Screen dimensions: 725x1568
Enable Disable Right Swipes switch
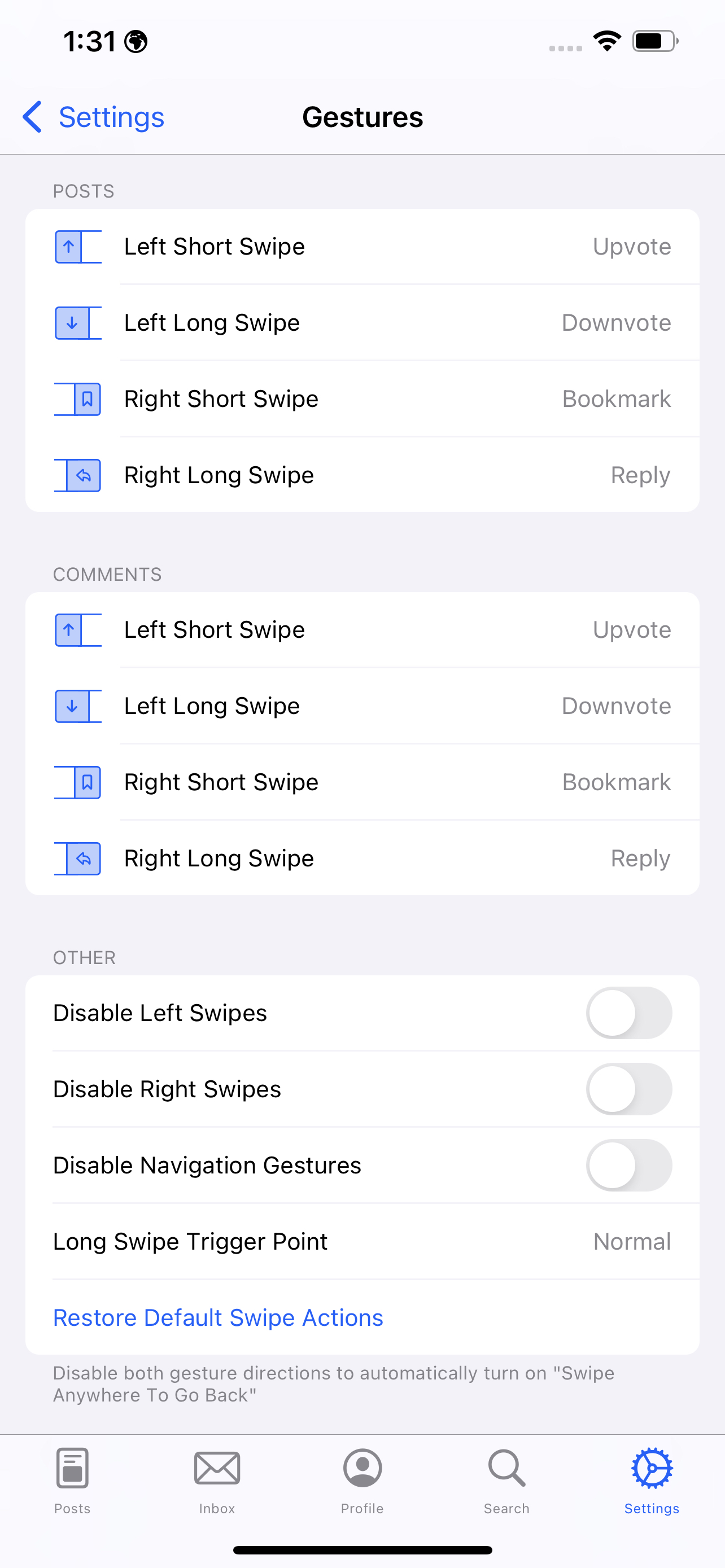pyautogui.click(x=629, y=1089)
